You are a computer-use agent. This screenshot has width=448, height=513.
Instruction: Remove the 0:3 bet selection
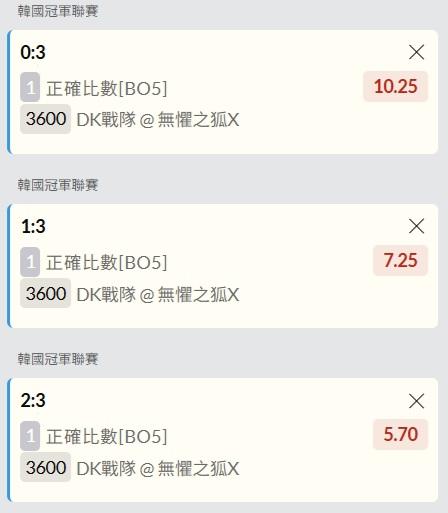click(x=416, y=52)
